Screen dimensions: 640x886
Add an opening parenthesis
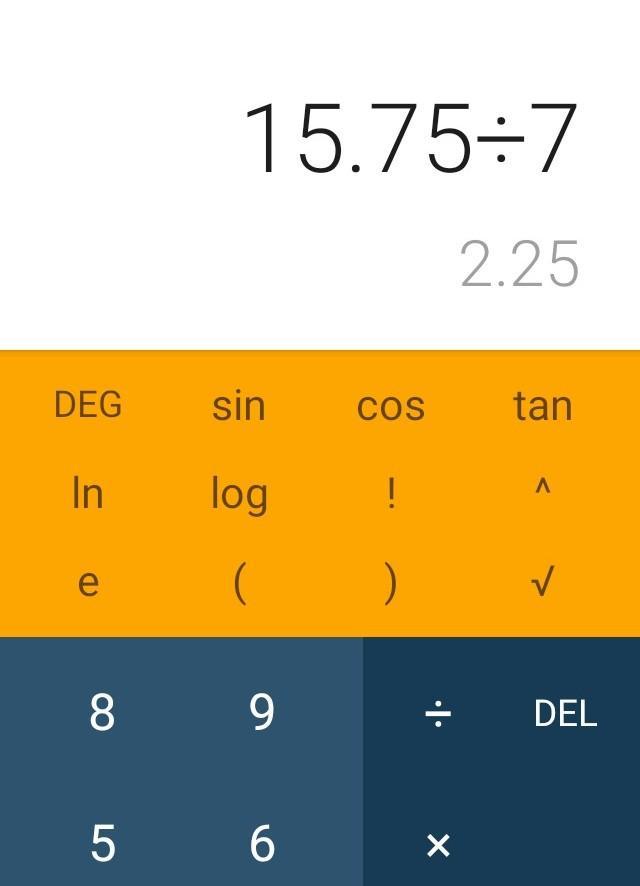(x=239, y=582)
